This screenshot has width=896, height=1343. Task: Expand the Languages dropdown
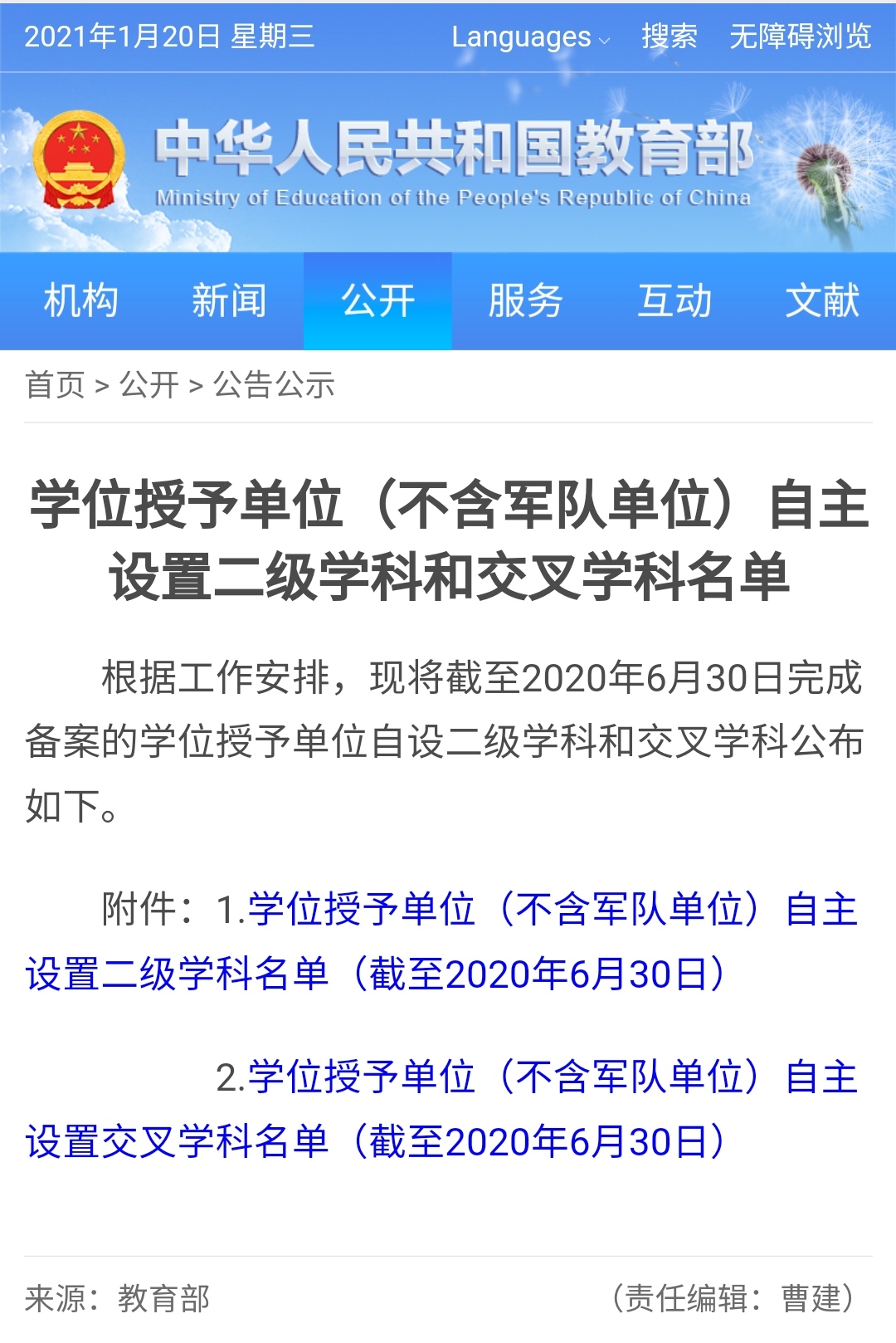coord(529,37)
